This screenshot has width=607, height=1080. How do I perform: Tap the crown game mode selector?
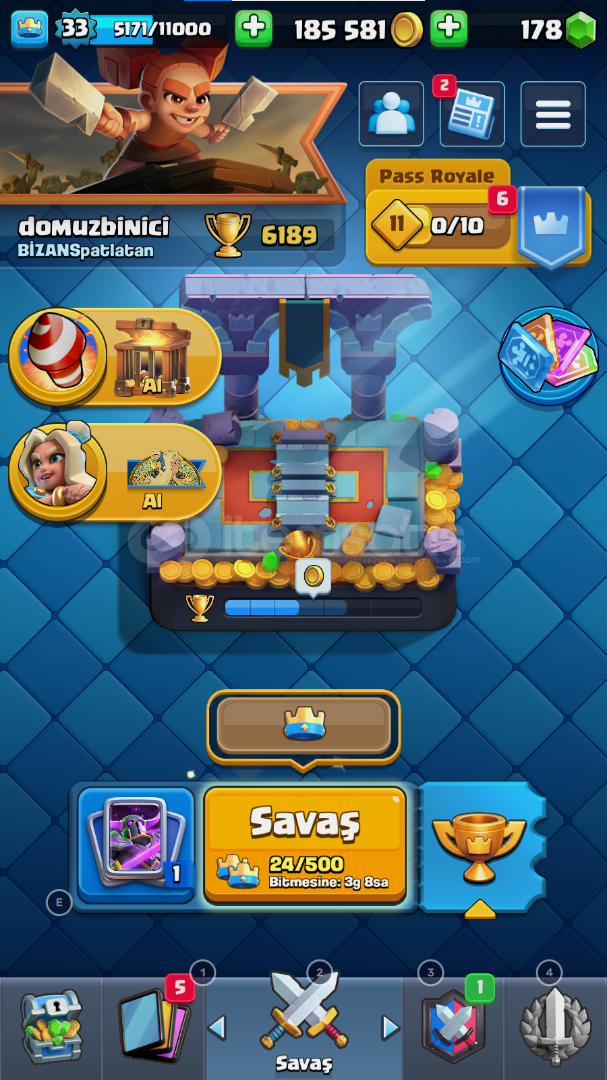[304, 727]
